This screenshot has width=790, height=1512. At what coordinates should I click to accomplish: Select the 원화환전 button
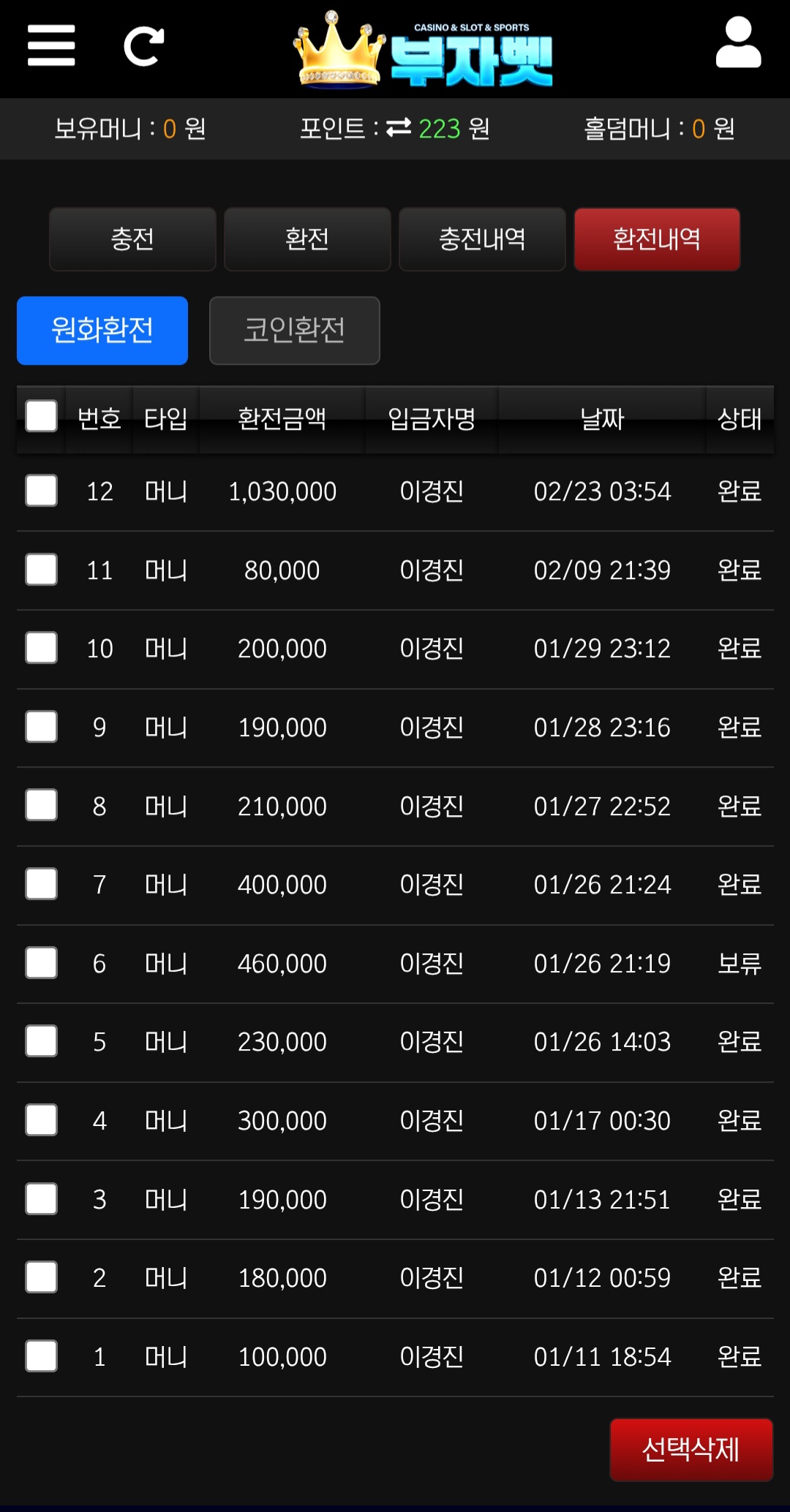(x=102, y=330)
